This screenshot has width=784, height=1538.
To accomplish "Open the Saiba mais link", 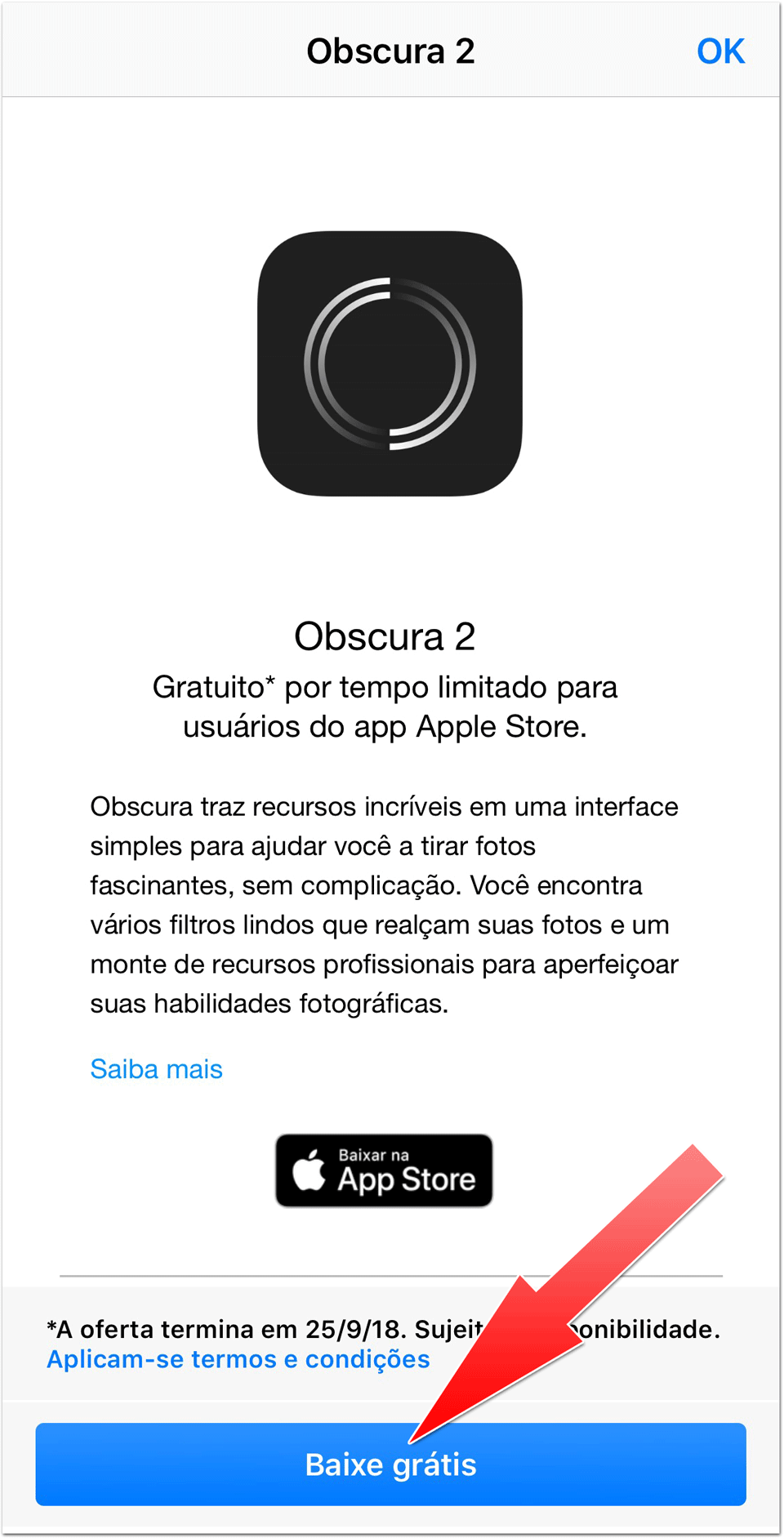I will (156, 1069).
